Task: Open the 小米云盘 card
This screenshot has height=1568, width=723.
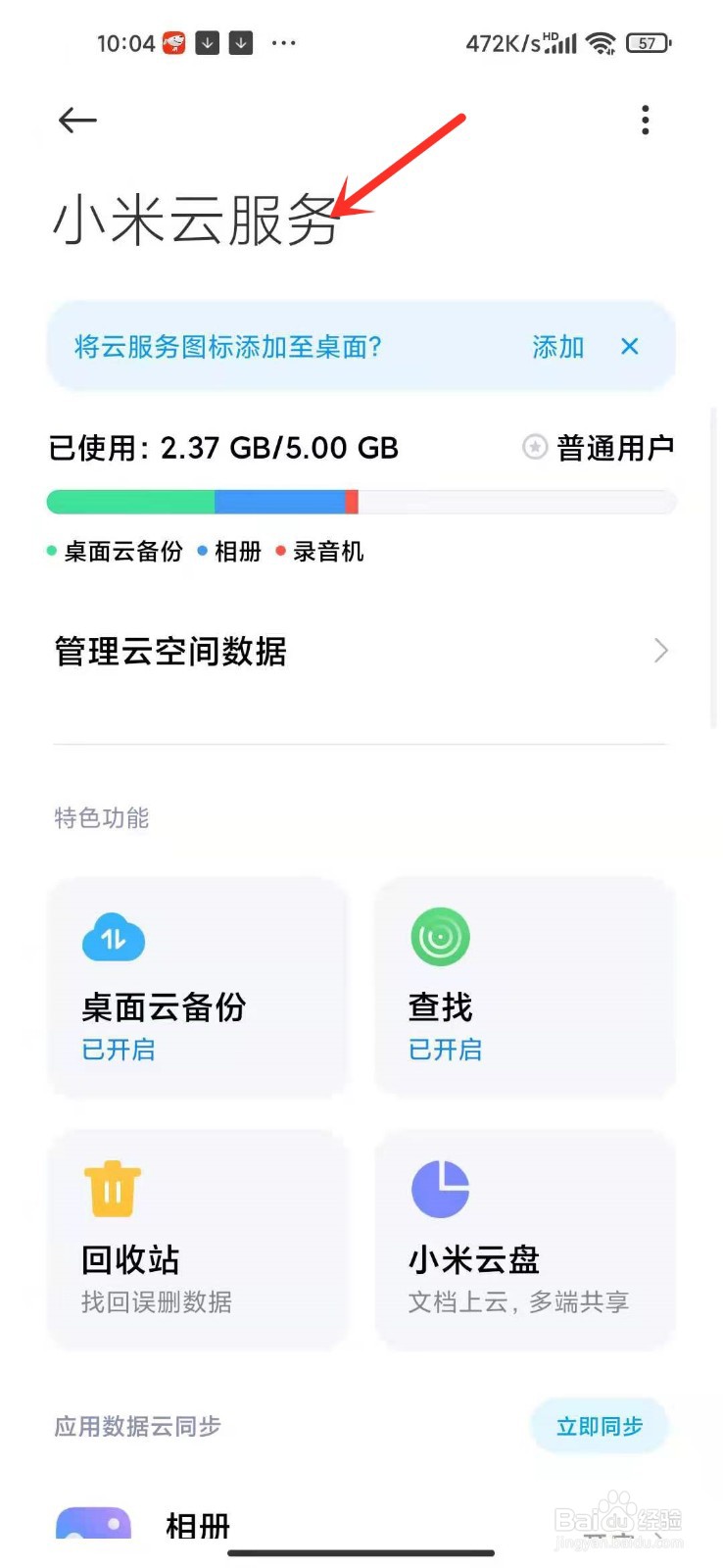Action: (x=525, y=1240)
